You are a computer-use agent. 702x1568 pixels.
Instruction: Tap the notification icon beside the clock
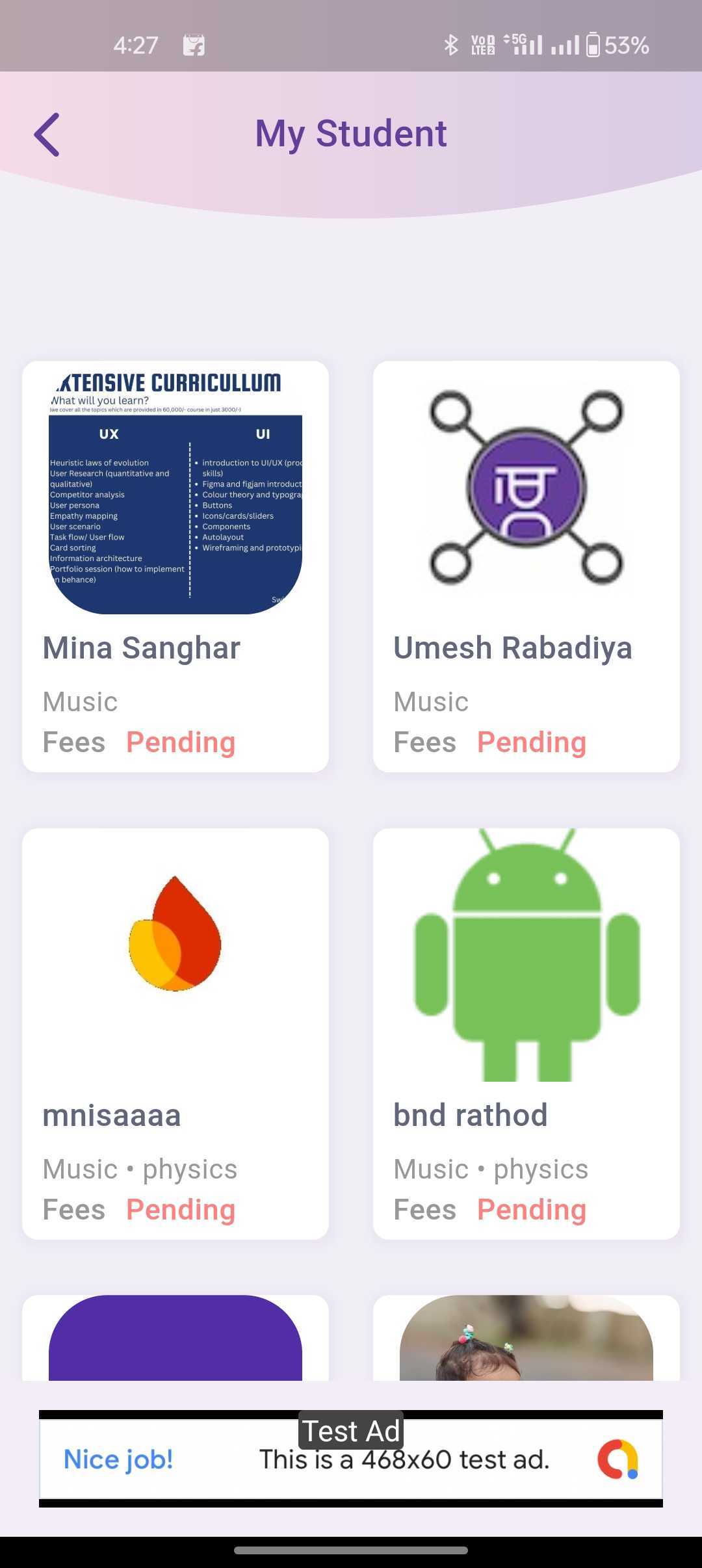[193, 44]
